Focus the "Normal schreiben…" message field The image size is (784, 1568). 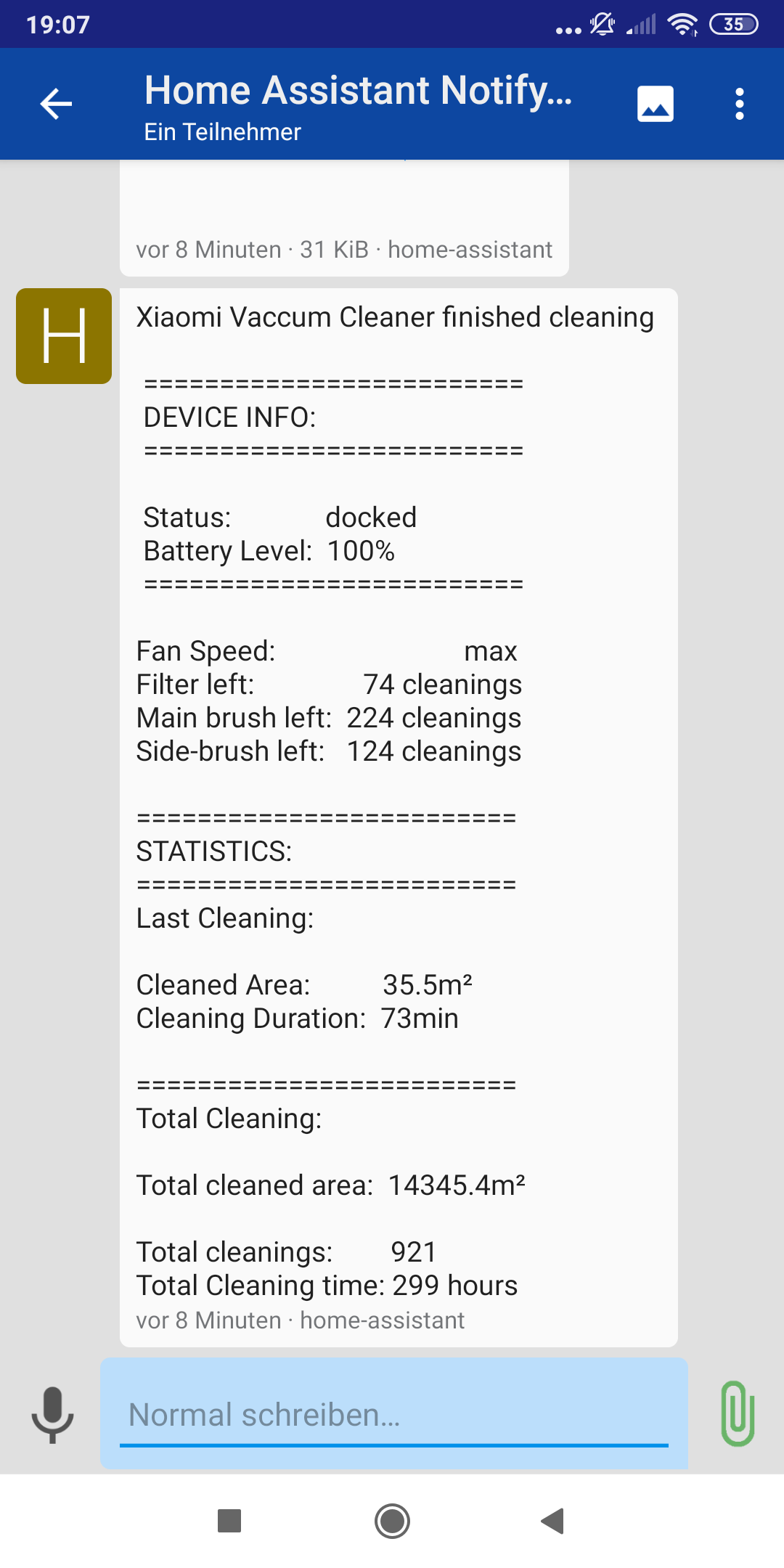[x=393, y=1415]
